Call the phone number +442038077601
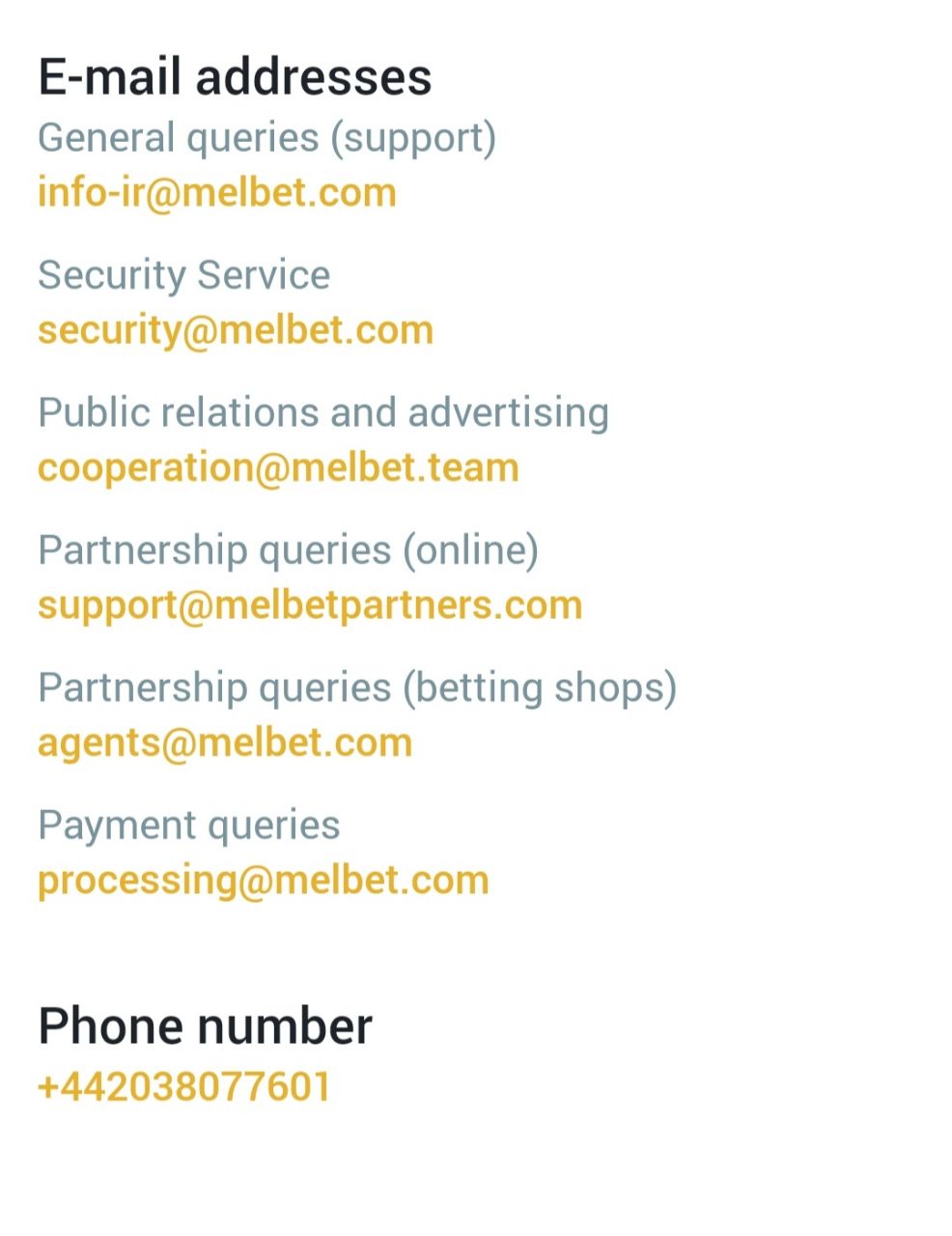 point(184,1086)
